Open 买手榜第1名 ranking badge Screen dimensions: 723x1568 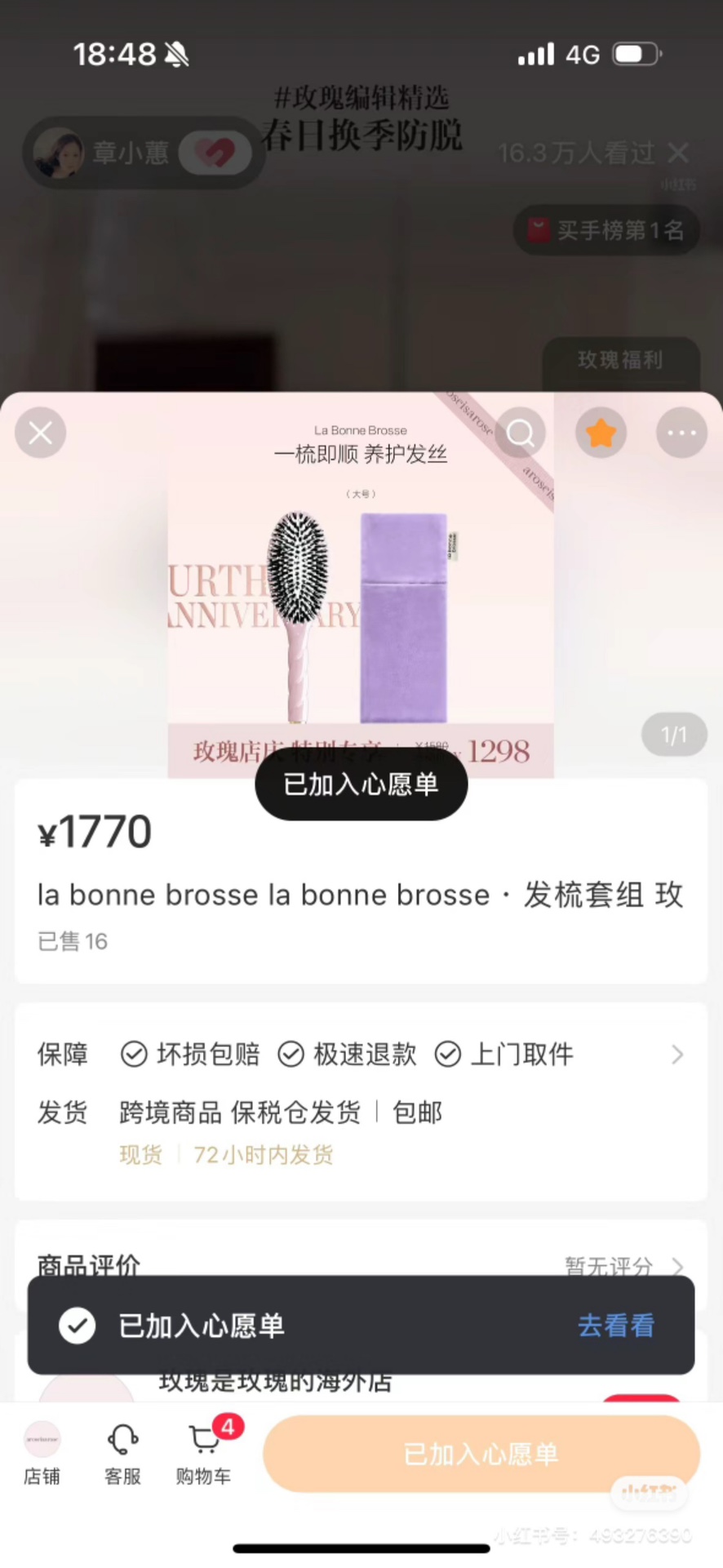point(606,230)
